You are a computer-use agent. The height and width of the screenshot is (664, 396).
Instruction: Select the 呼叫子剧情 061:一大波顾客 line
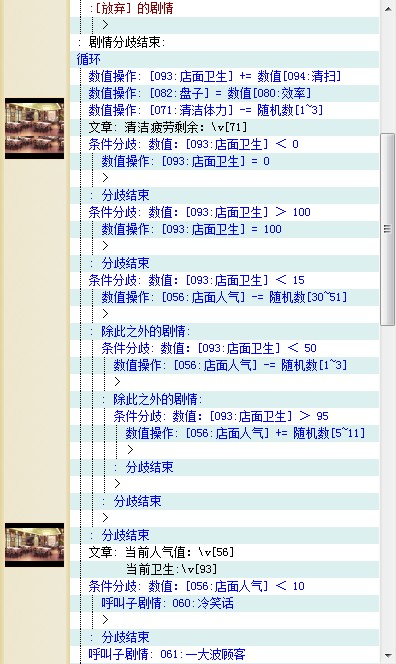pos(224,654)
